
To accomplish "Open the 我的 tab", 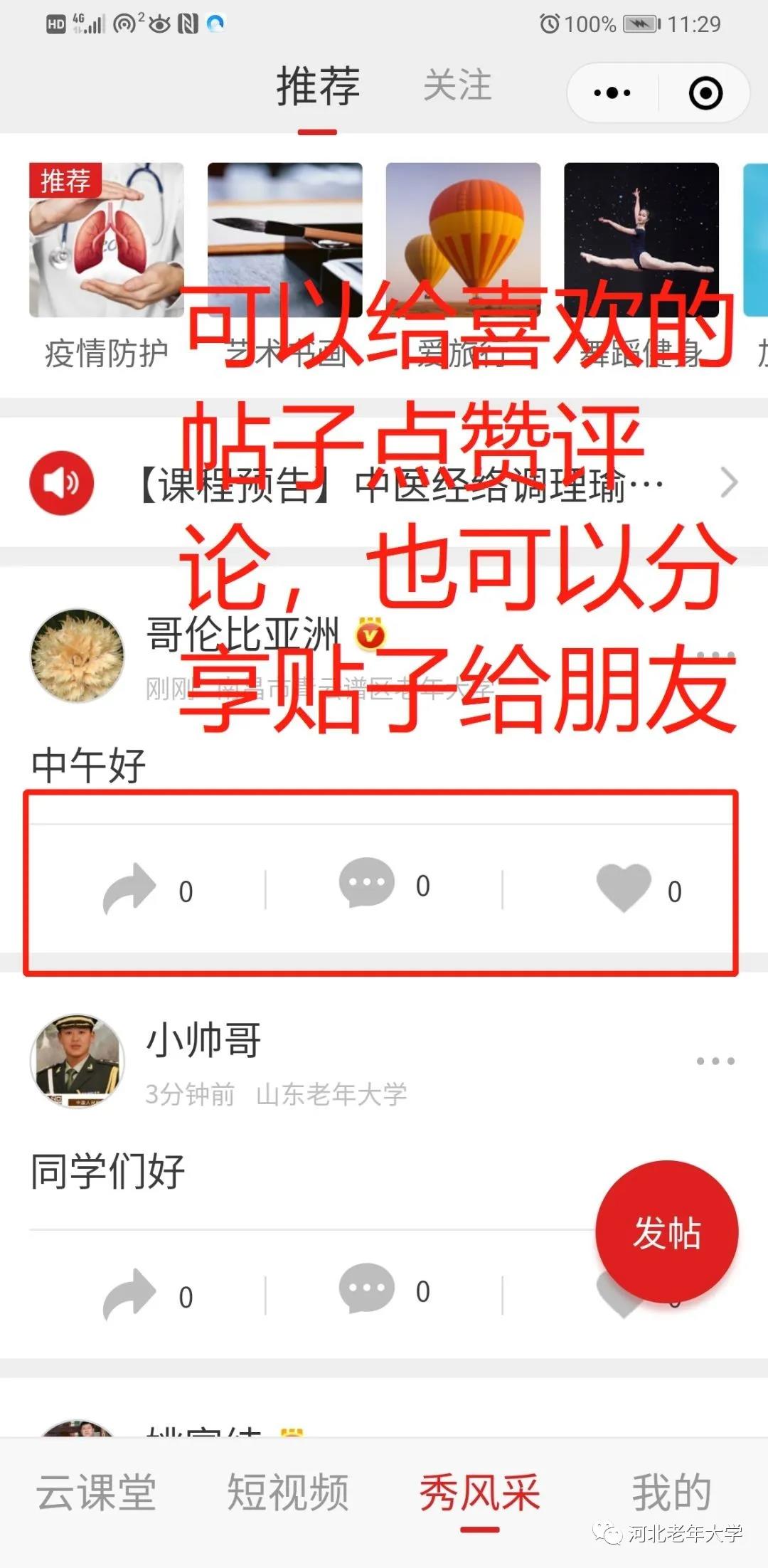I will tap(671, 1492).
